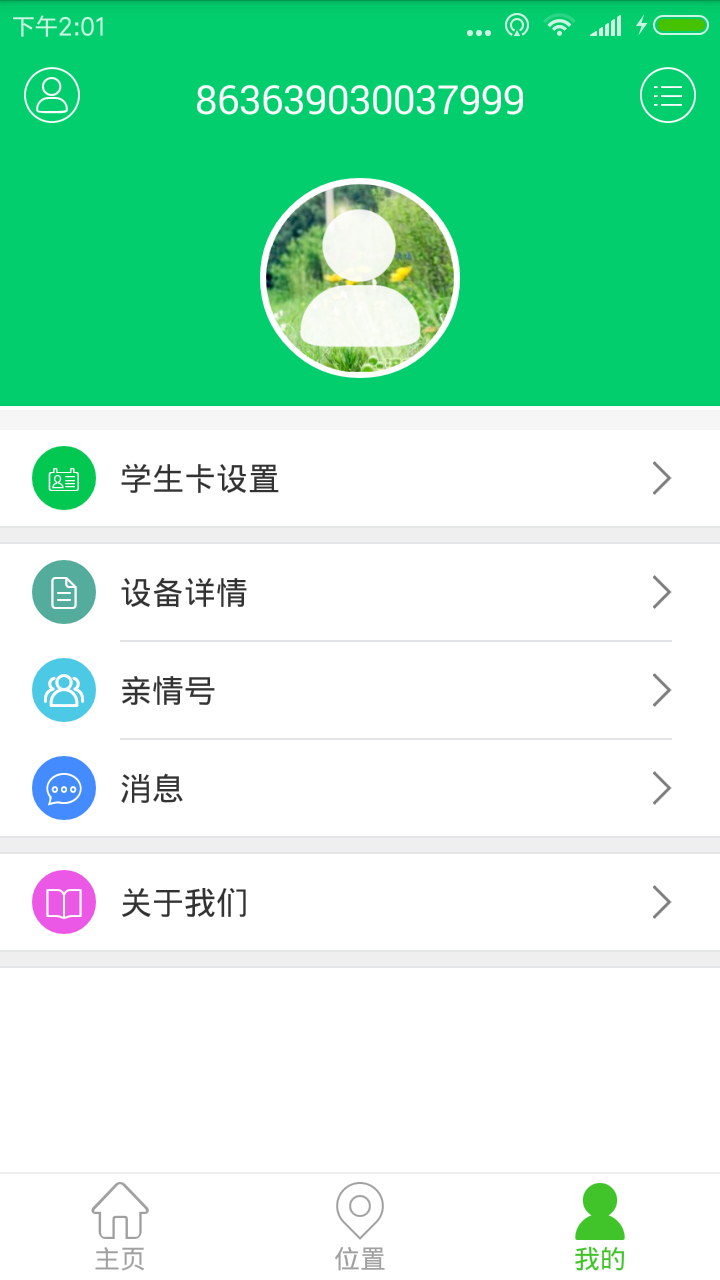Open the profile icon at top left
Screen dimensions: 720x1280
pyautogui.click(x=51, y=95)
